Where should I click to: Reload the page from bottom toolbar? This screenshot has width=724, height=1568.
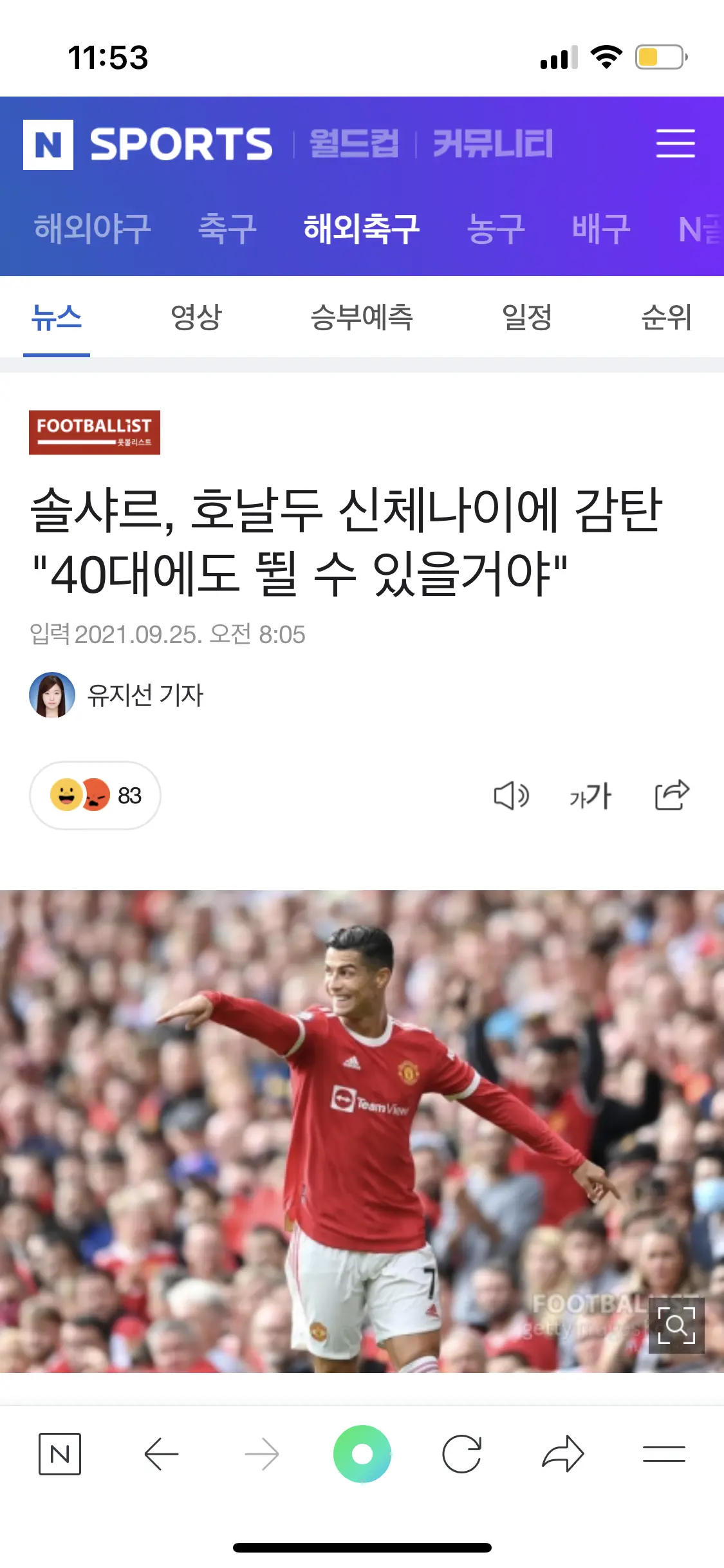[462, 1454]
